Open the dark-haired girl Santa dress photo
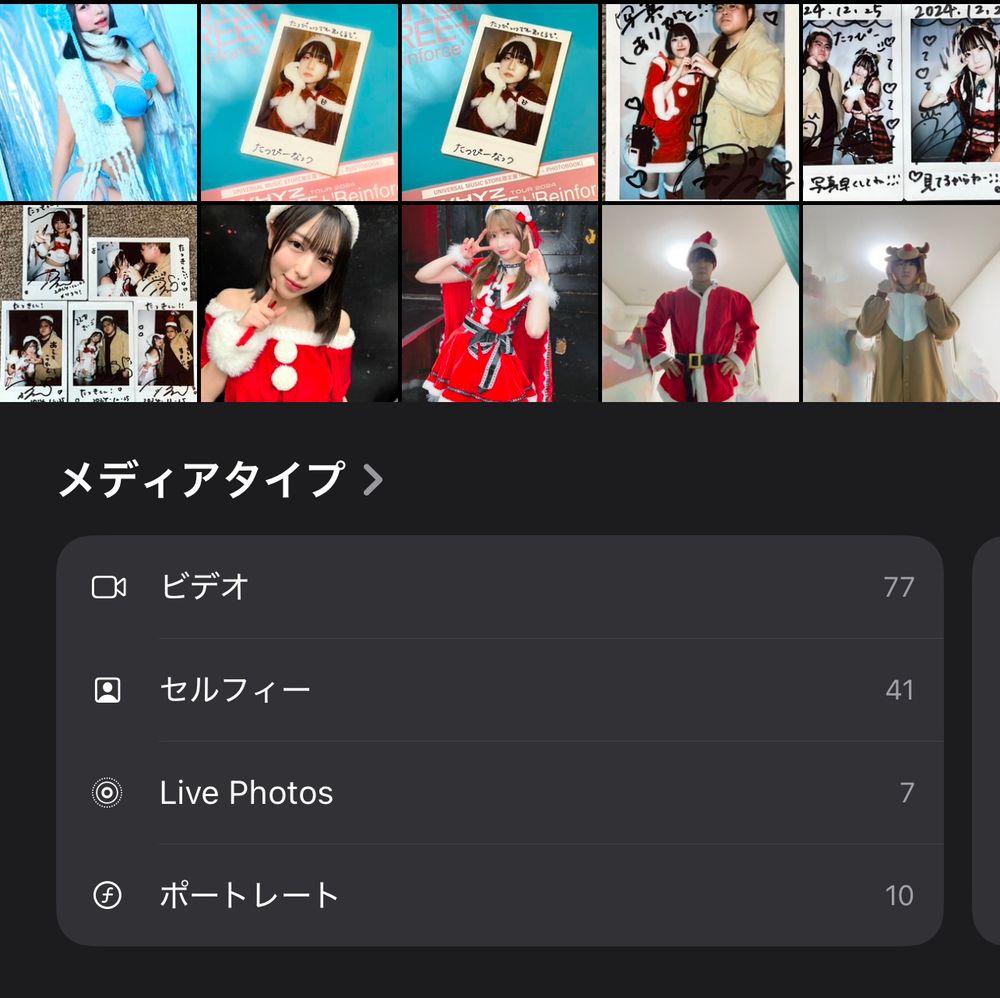Image resolution: width=1000 pixels, height=998 pixels. [x=299, y=303]
